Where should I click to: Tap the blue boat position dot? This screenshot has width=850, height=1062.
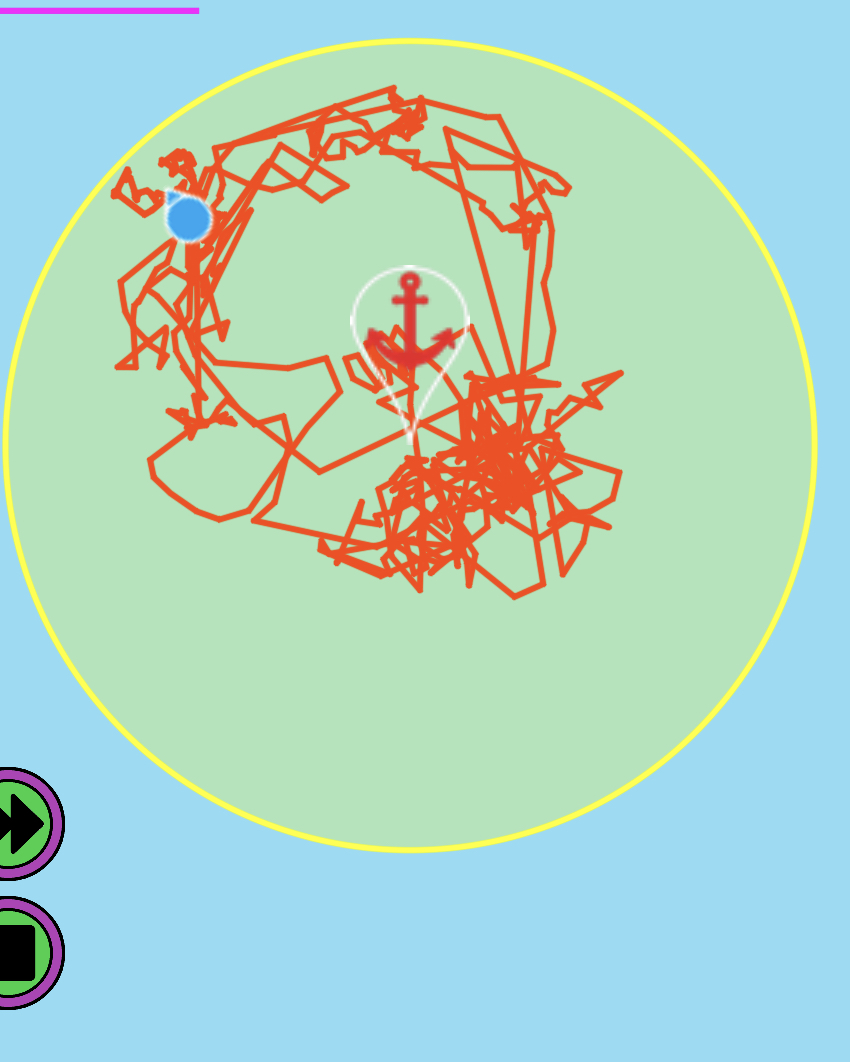coord(188,219)
